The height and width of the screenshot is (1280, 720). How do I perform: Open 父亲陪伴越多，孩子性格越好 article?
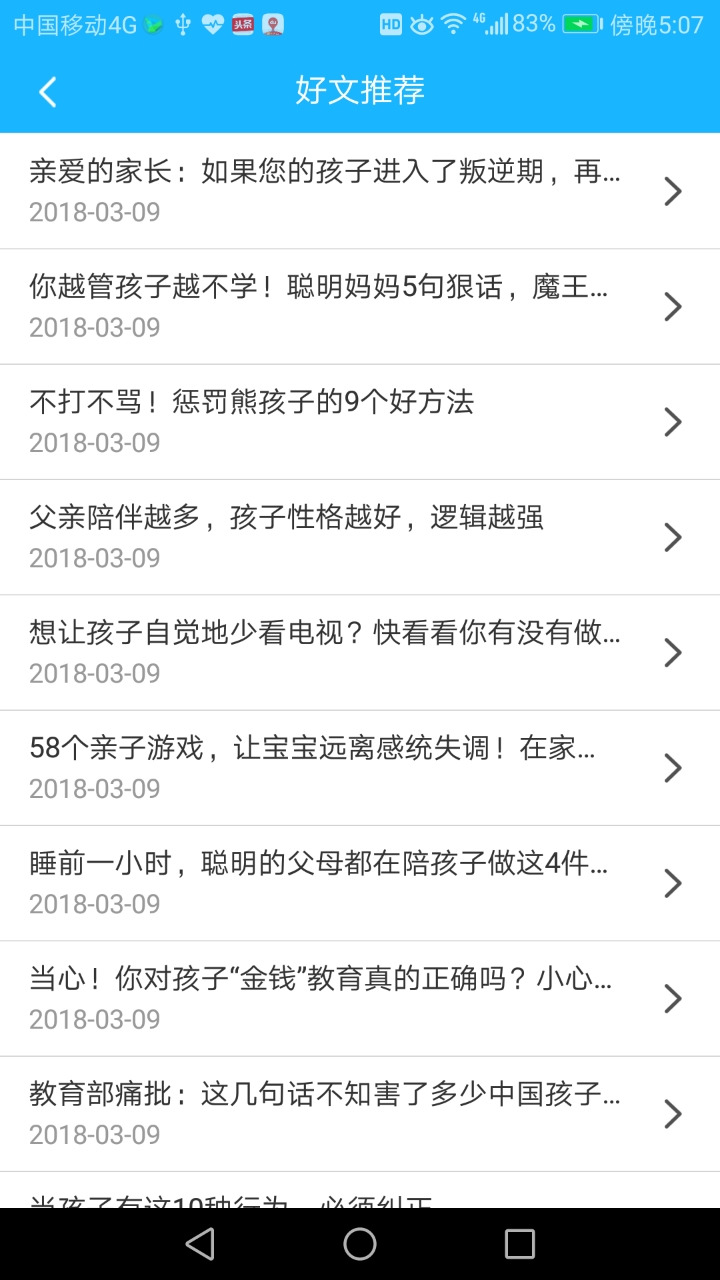340,537
